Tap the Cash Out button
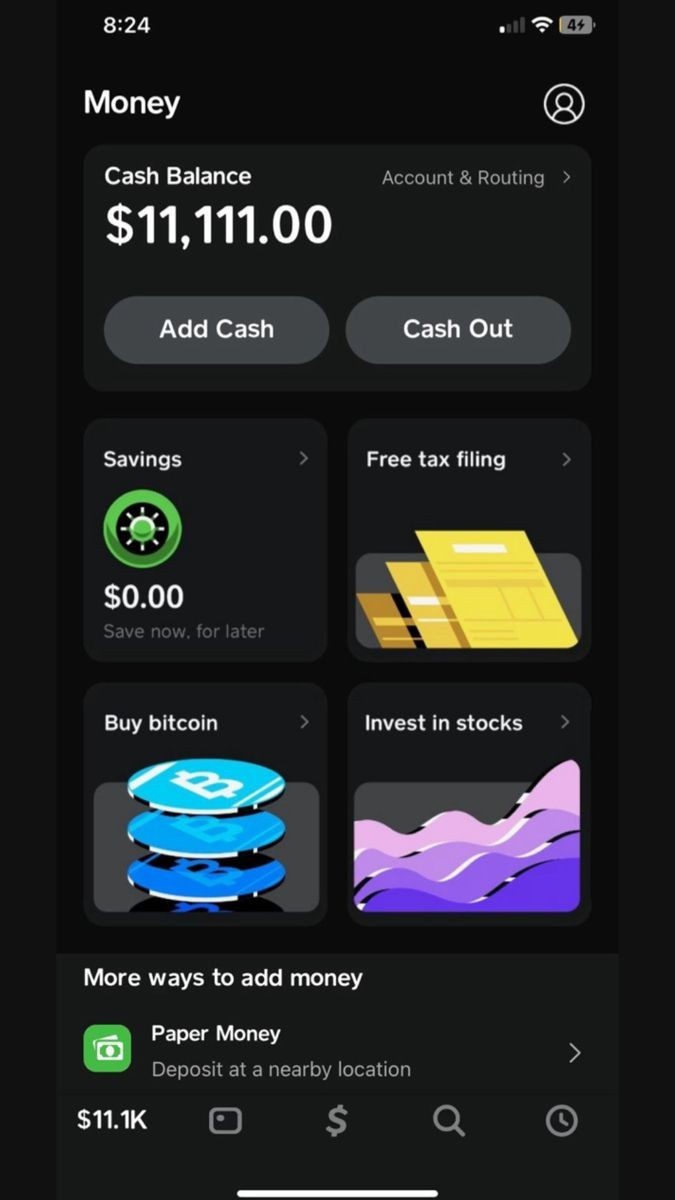This screenshot has width=675, height=1200. coord(458,329)
